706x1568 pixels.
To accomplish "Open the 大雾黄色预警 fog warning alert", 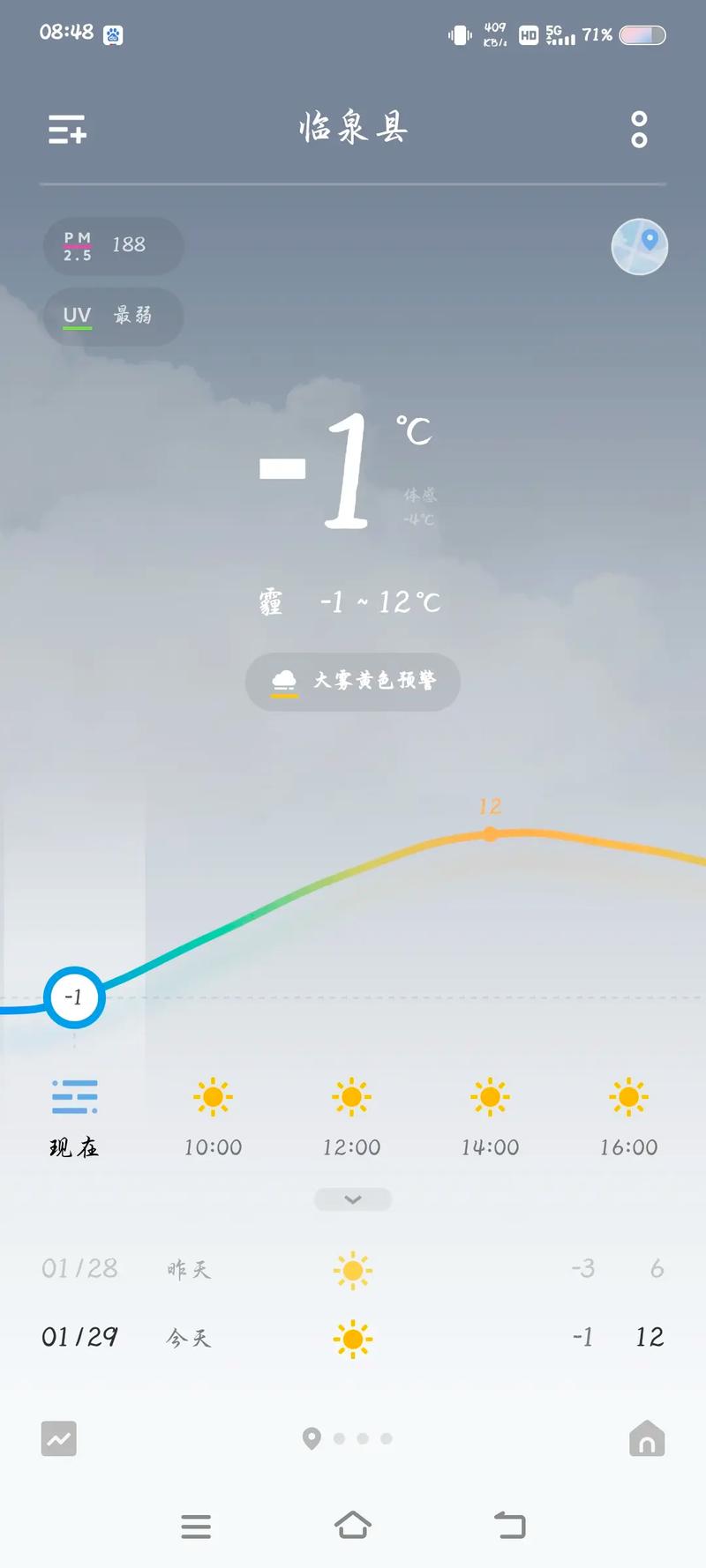I will click(352, 682).
